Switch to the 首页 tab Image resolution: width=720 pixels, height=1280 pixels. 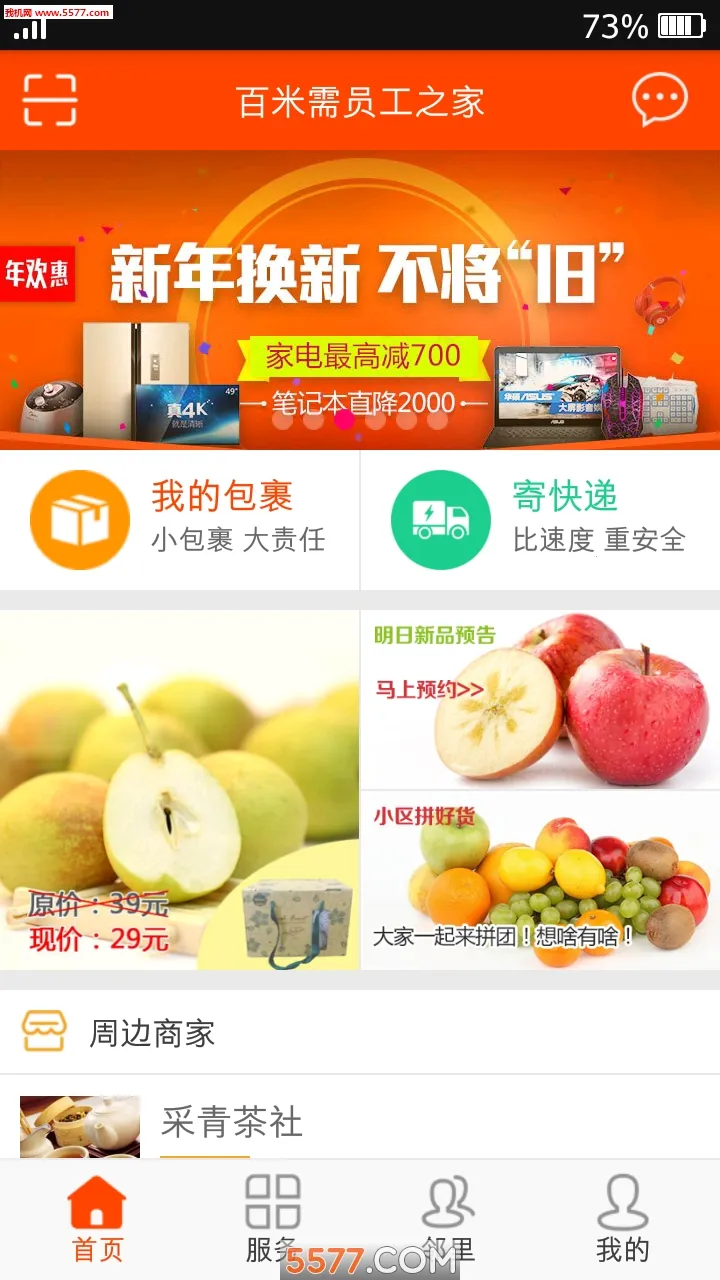click(97, 1218)
